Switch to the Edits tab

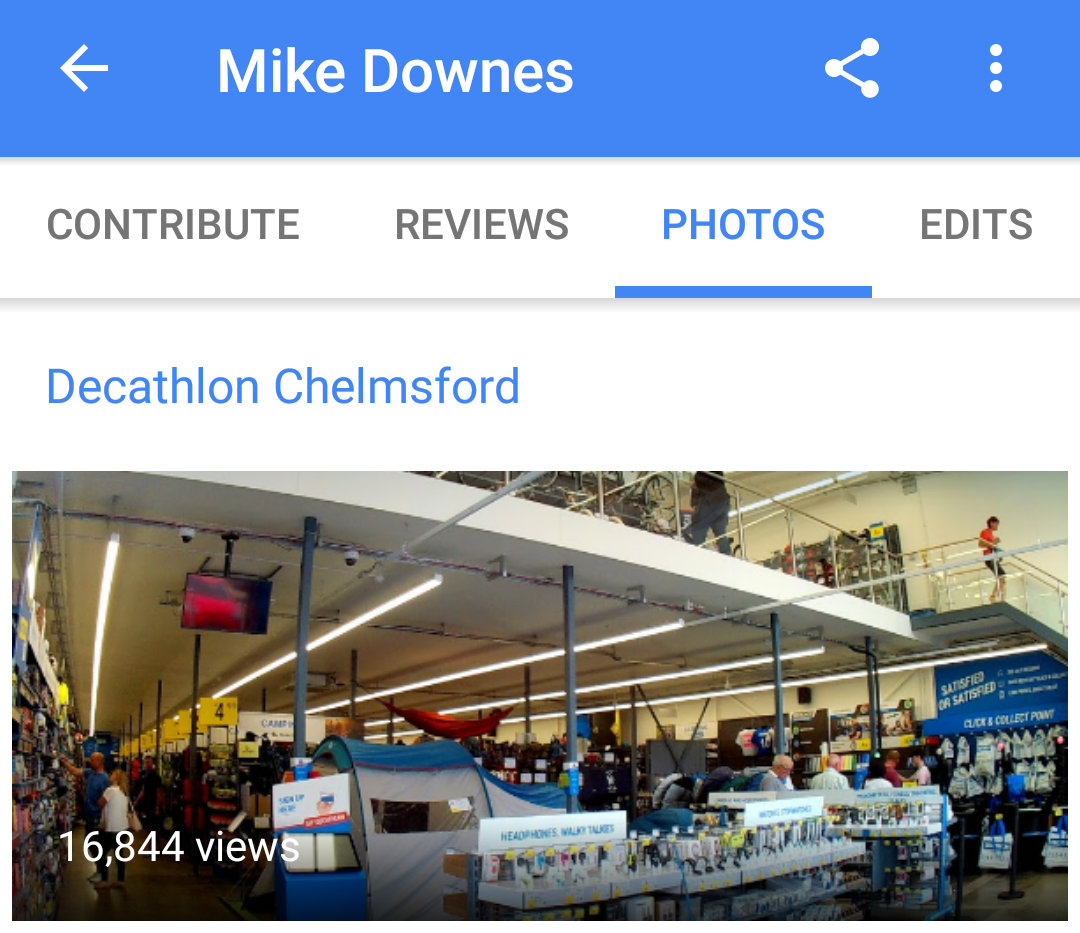[976, 225]
